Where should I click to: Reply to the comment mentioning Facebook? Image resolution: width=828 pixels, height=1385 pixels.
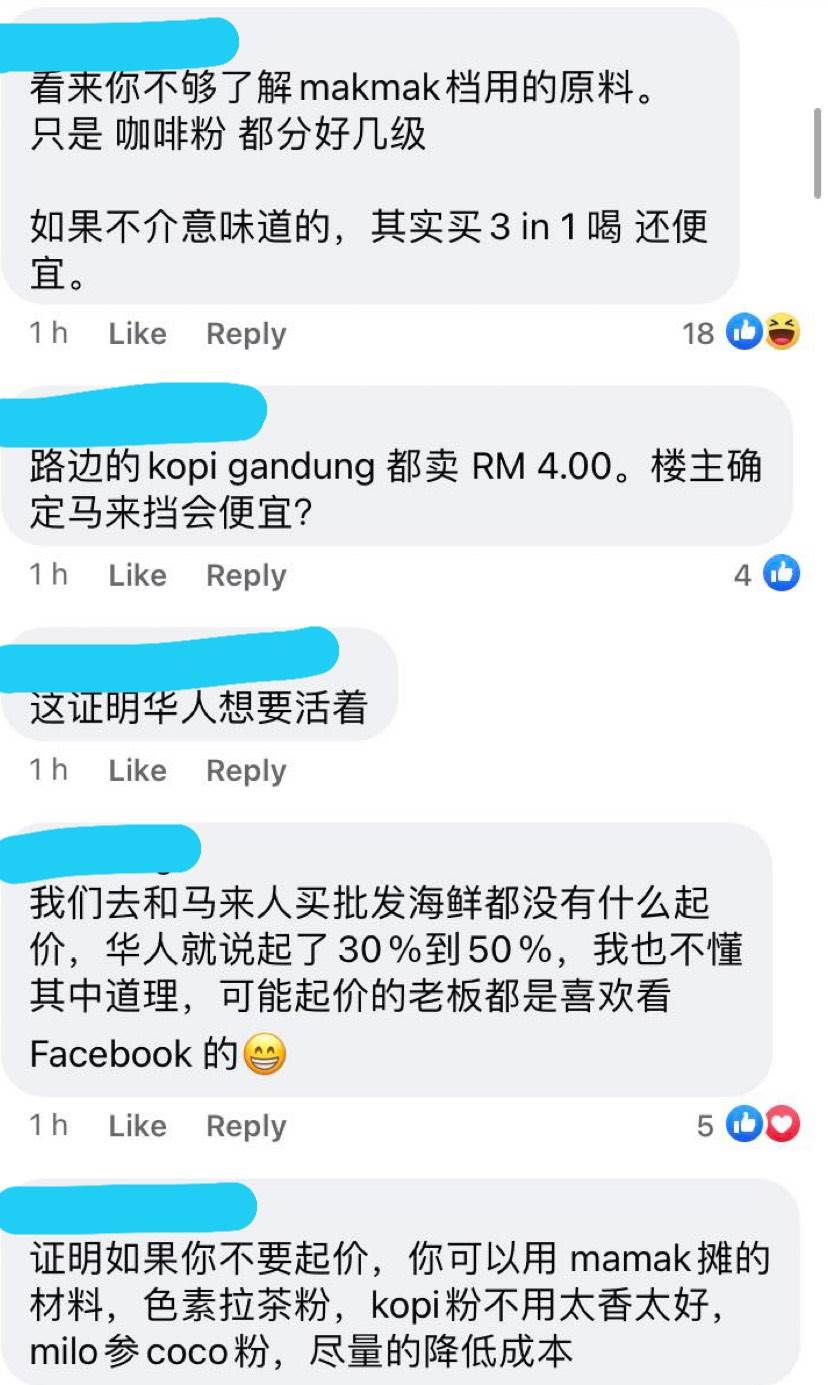[246, 1125]
